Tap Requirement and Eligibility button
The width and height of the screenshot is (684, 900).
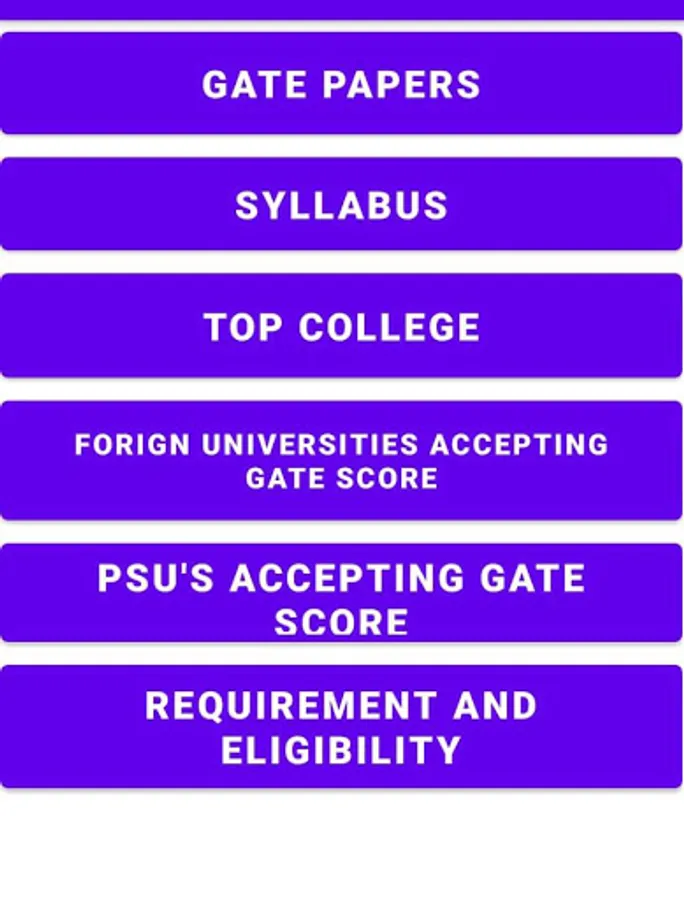tap(342, 727)
